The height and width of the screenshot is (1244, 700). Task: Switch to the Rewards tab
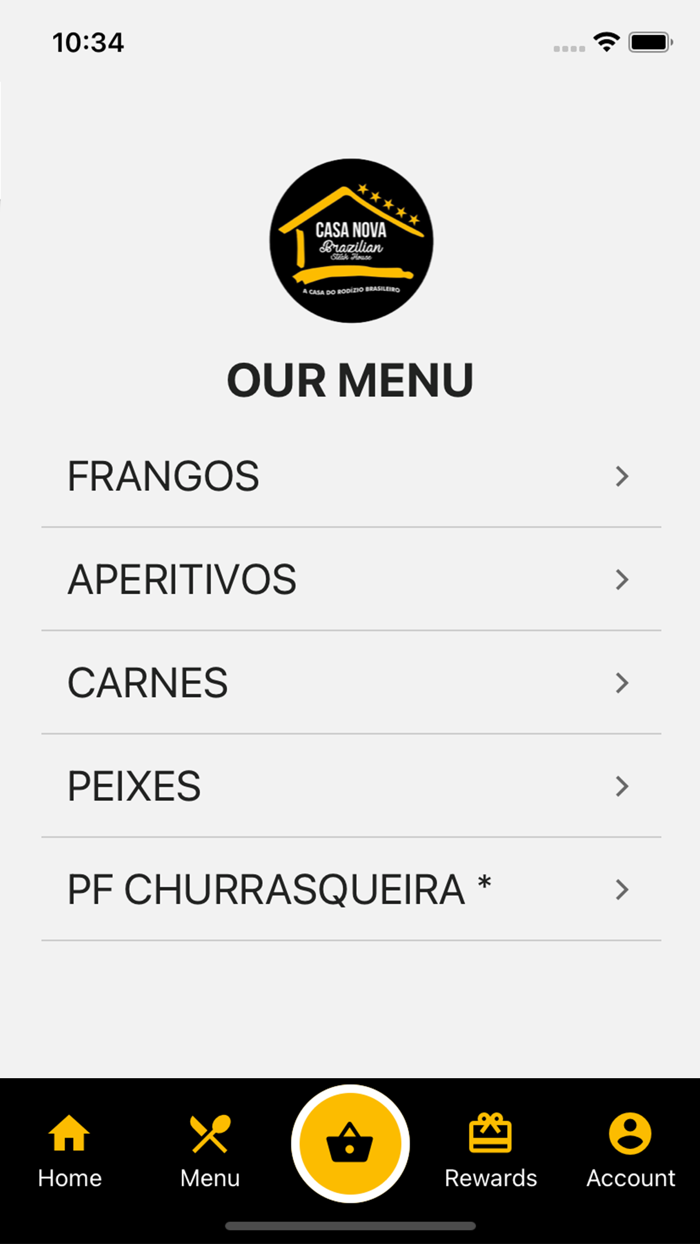(x=490, y=1151)
